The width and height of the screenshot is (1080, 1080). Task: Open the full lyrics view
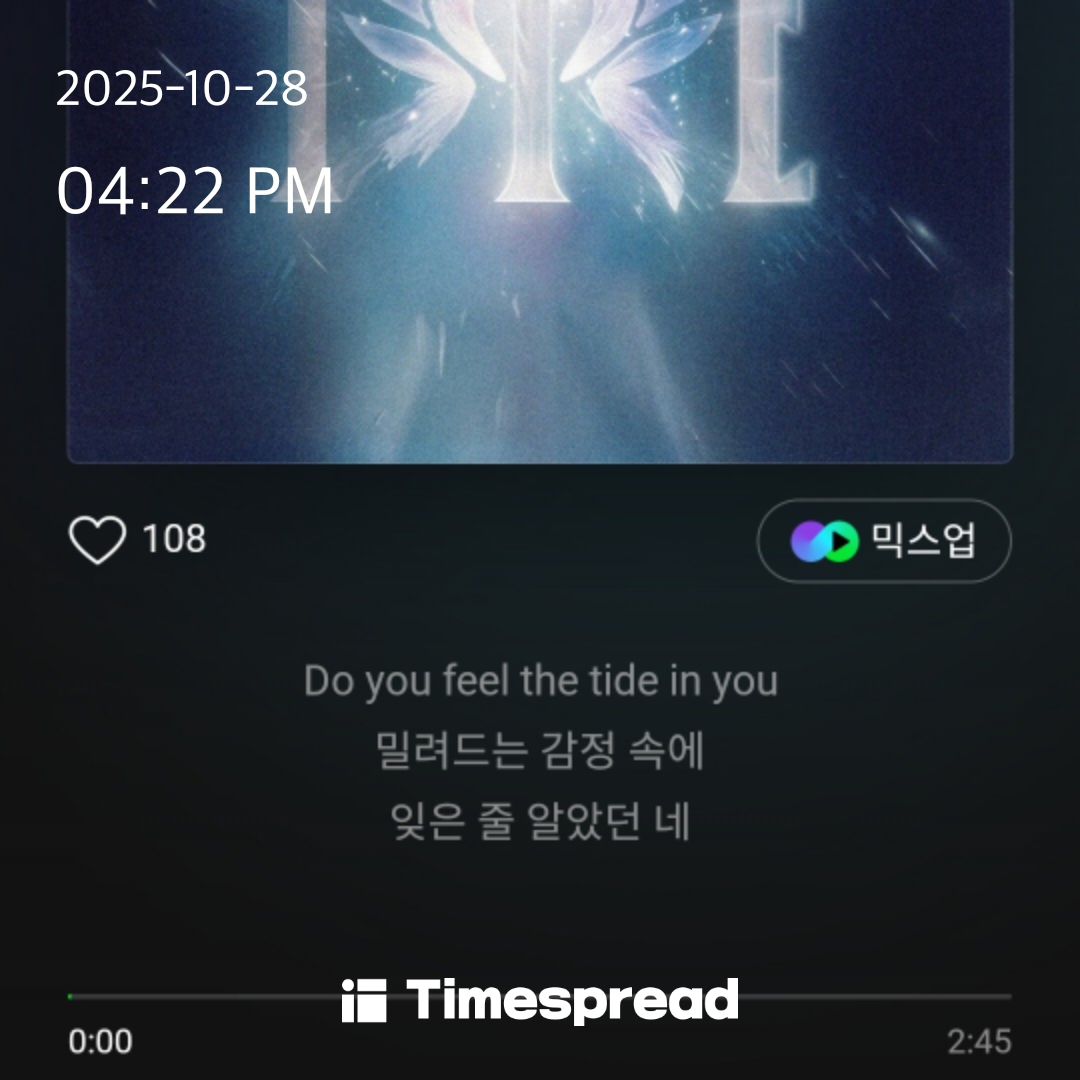pos(540,753)
